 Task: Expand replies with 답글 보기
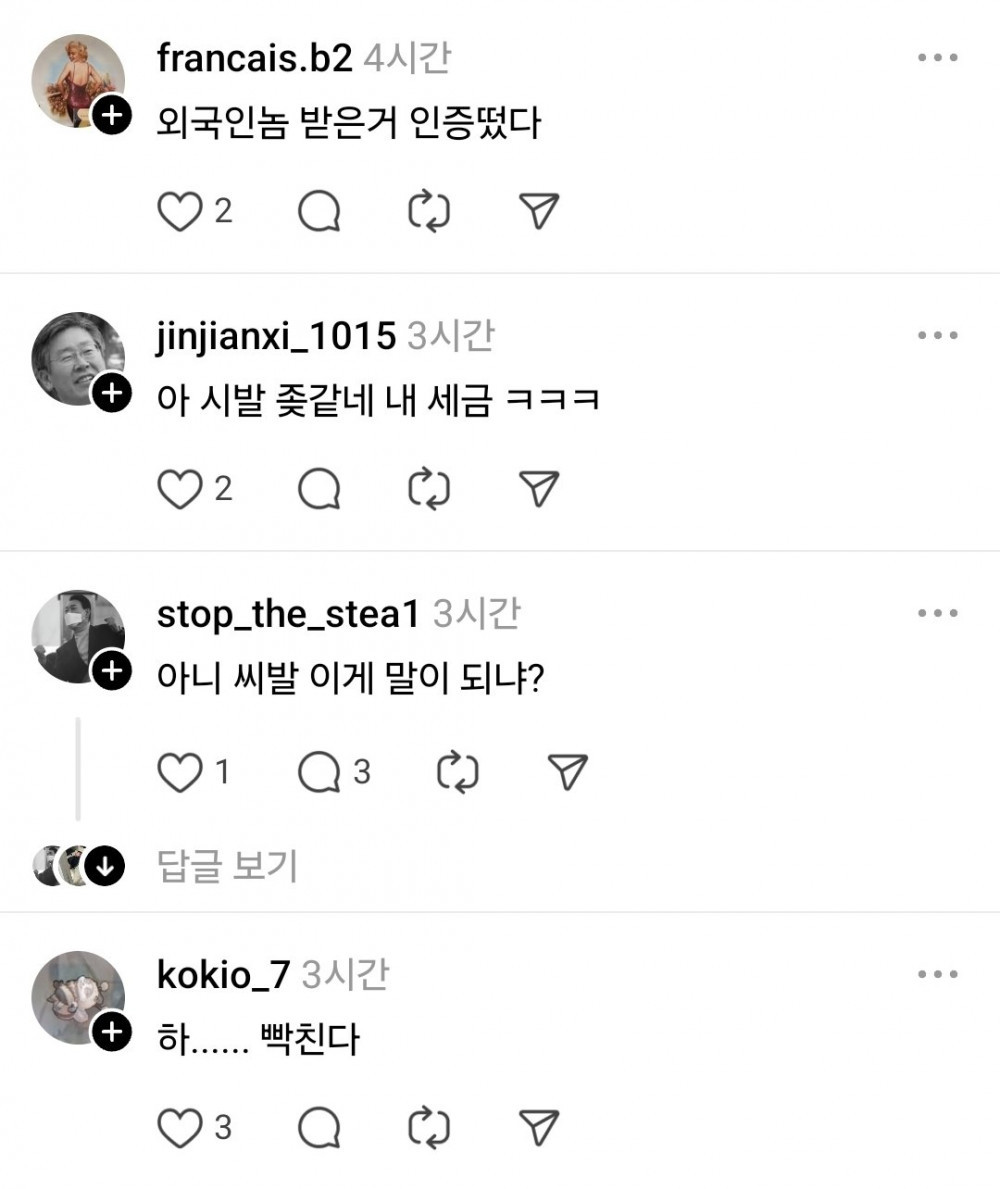228,866
